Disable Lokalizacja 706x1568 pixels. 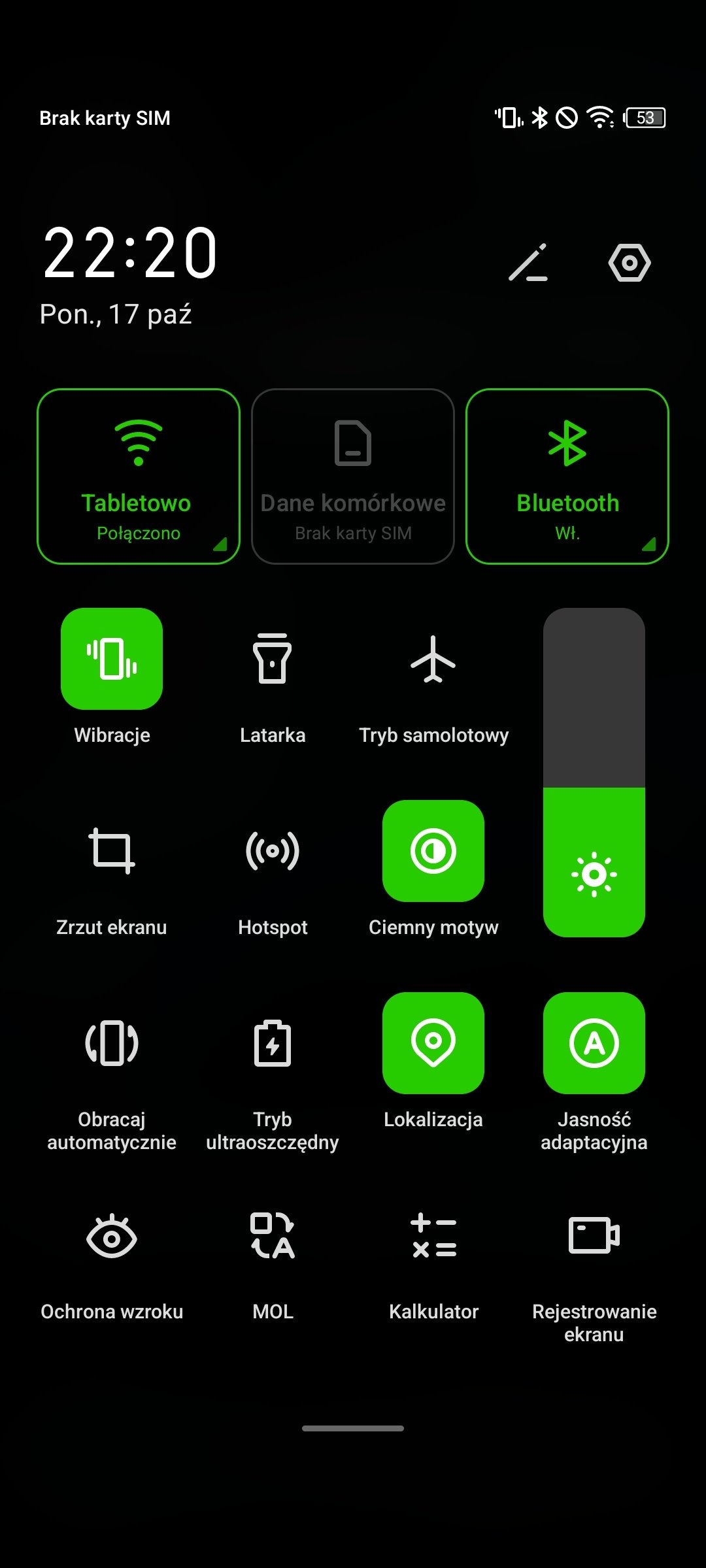coord(433,1043)
